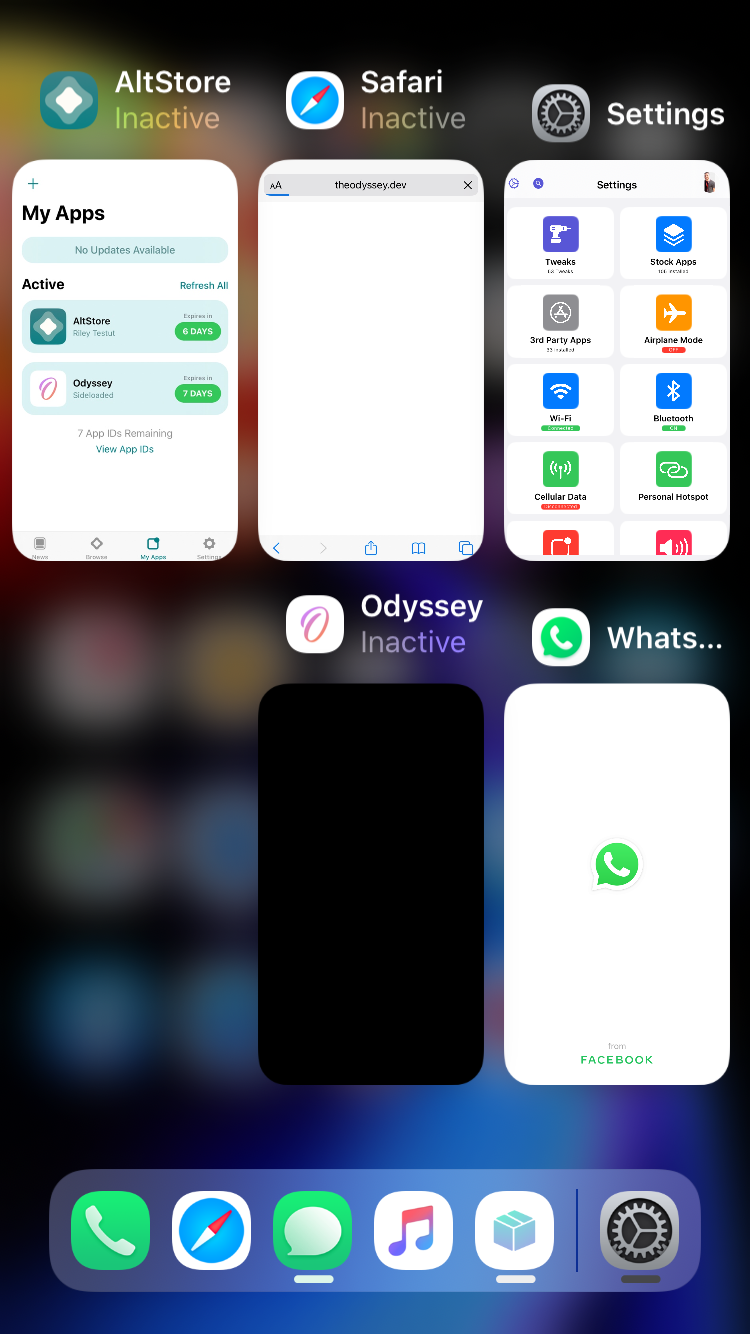Open Messages from the dock
The image size is (750, 1334).
[313, 1230]
